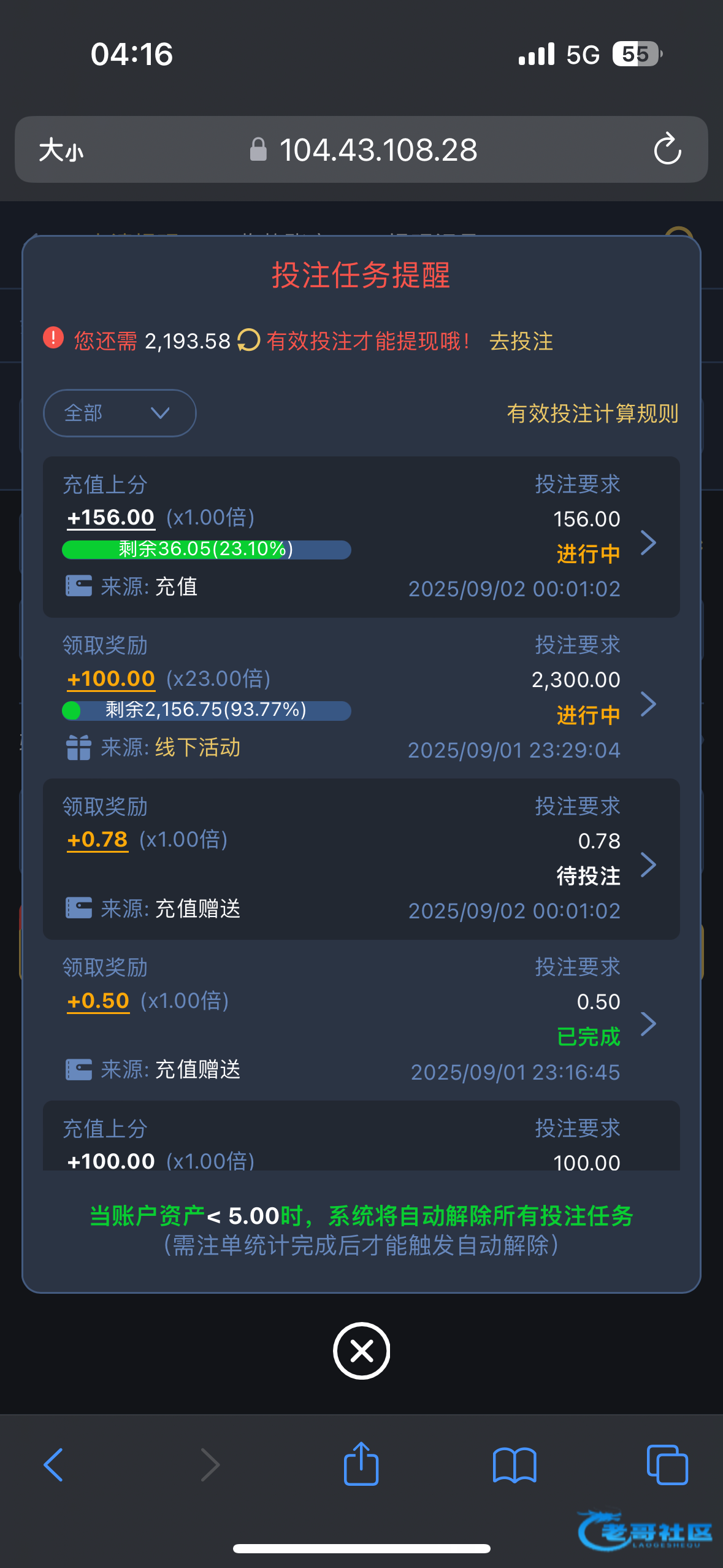The height and width of the screenshot is (1568, 723).
Task: Open 有效投注计算规则 rules
Action: (x=592, y=413)
